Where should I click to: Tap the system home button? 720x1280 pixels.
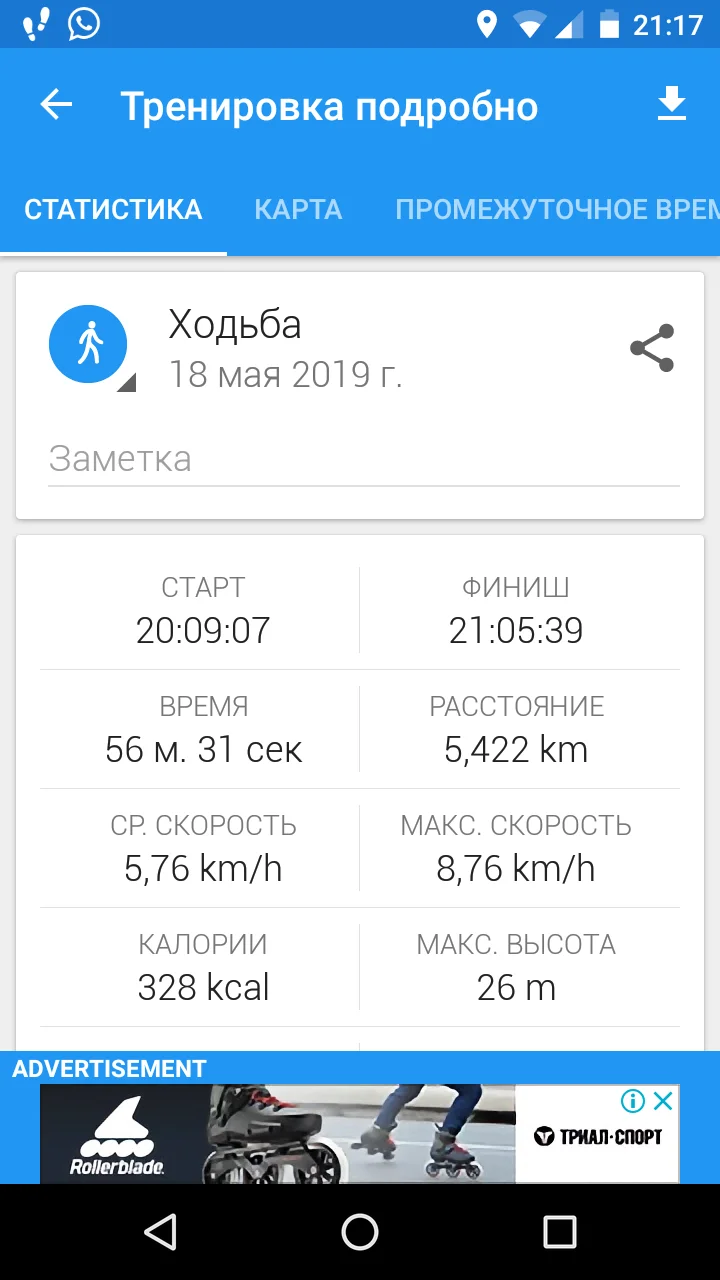(x=360, y=1232)
